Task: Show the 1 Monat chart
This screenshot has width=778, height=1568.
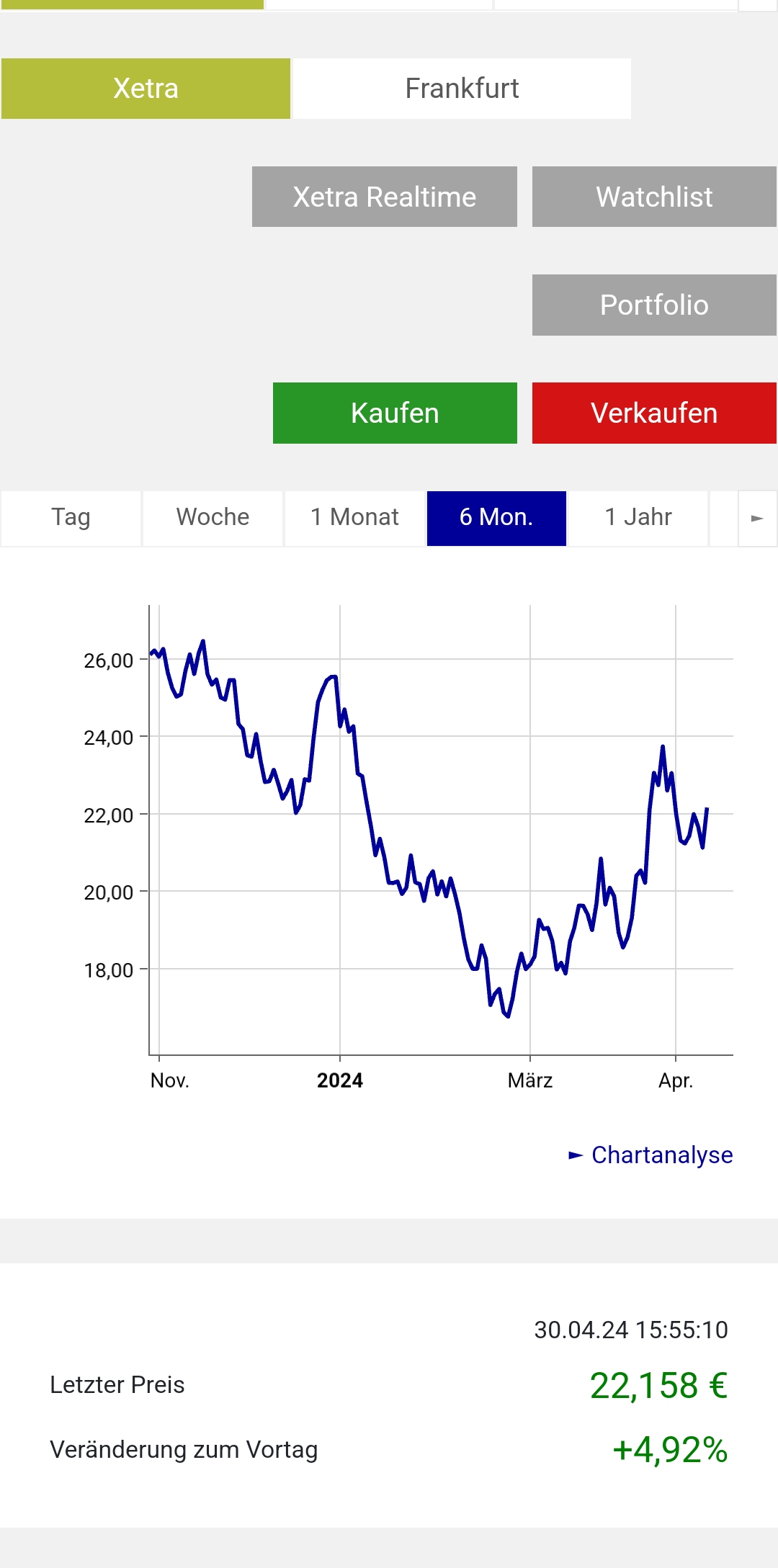Action: (x=354, y=518)
